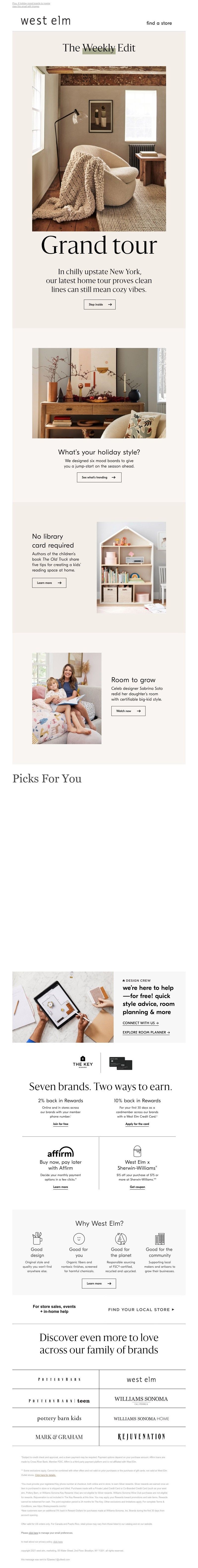
Task: Open Pottery Barn teen brand tile
Action: point(59,1401)
